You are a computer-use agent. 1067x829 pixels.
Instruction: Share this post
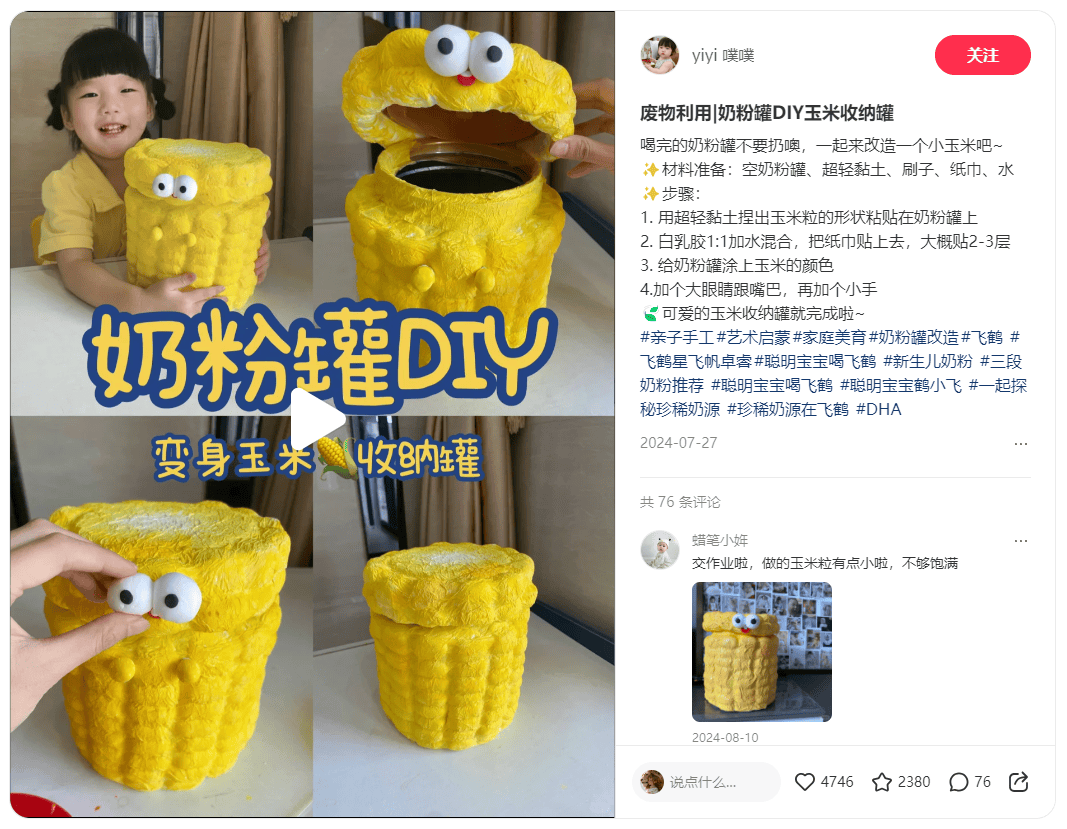(x=1019, y=782)
